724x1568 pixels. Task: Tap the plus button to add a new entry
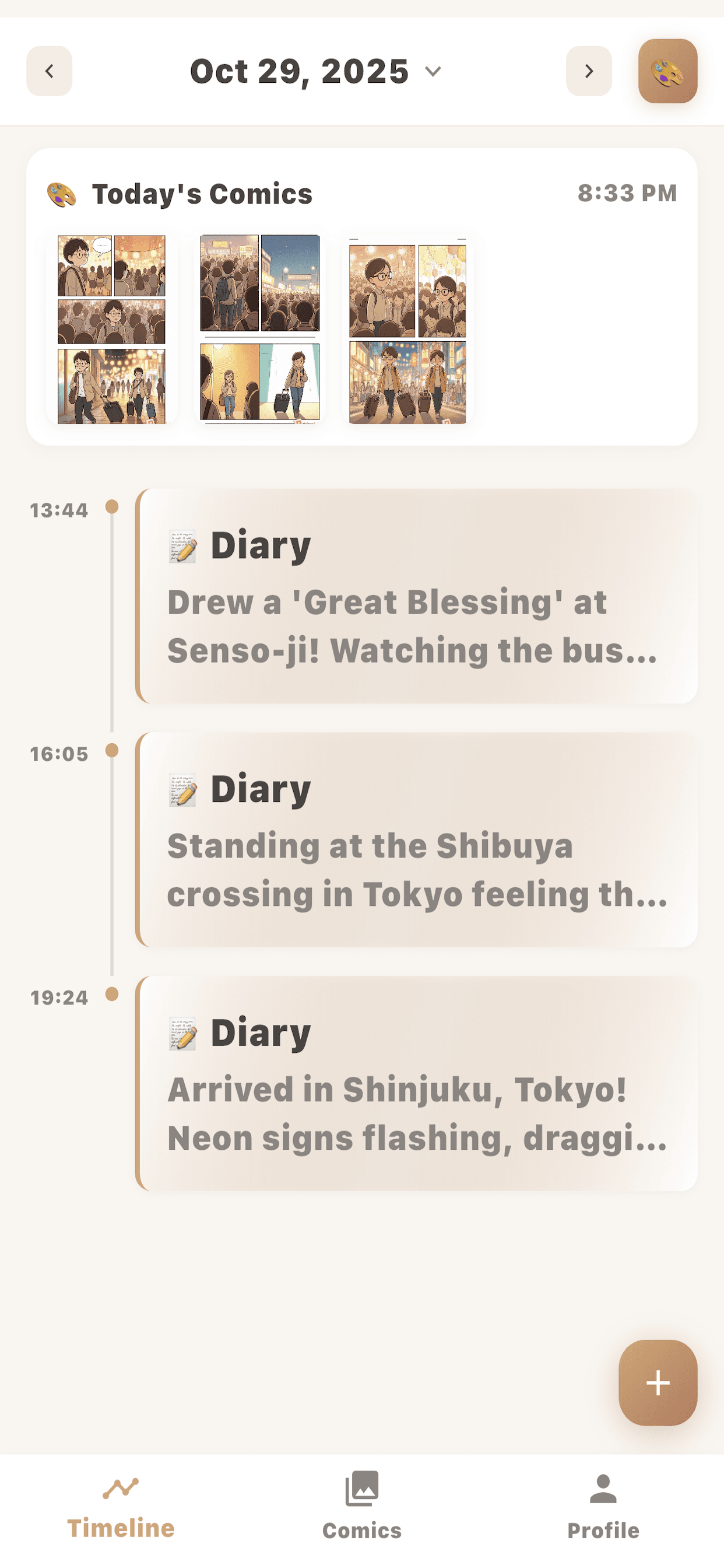[x=658, y=1382]
